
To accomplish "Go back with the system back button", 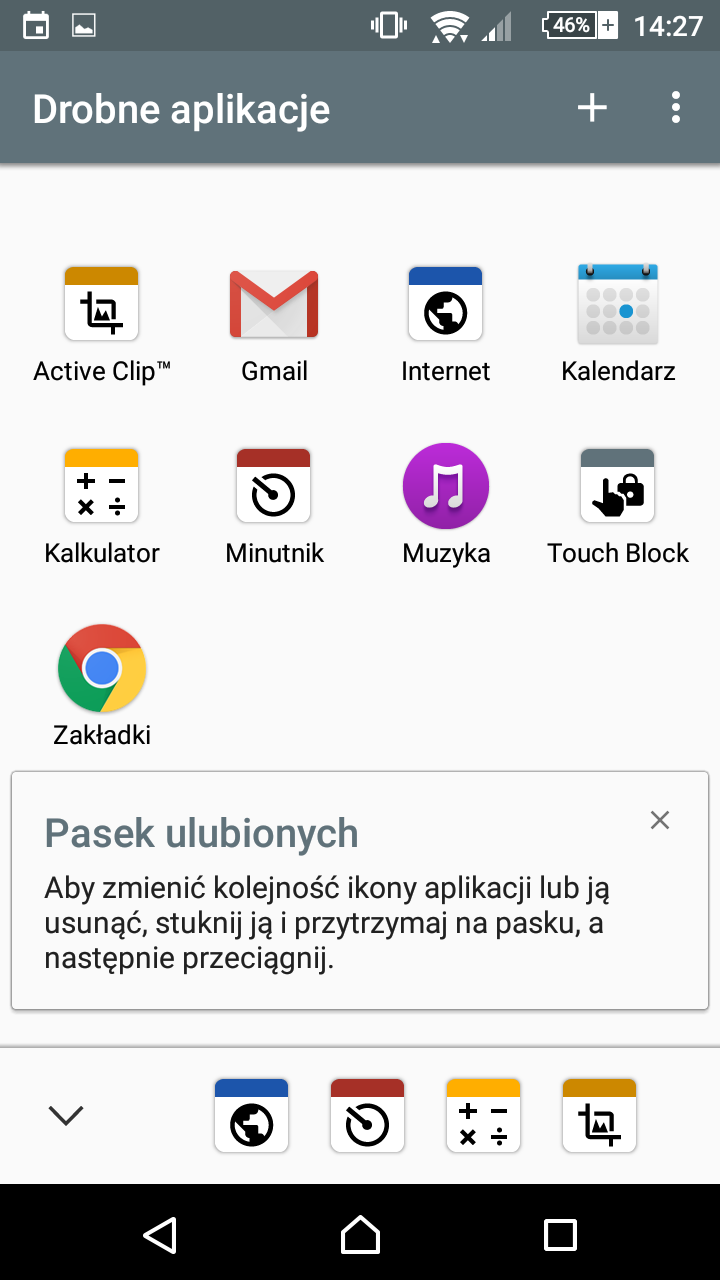I will tap(160, 1234).
